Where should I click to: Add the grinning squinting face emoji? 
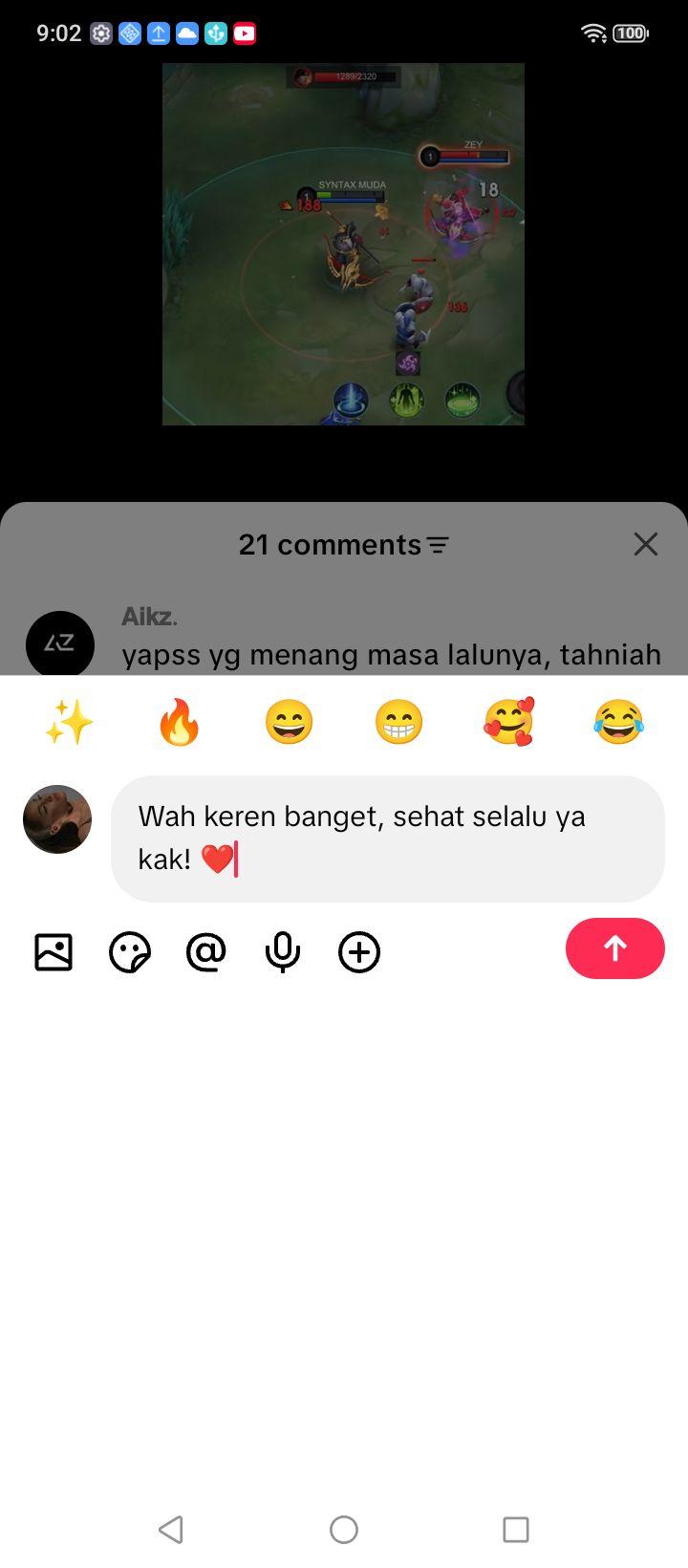click(289, 722)
